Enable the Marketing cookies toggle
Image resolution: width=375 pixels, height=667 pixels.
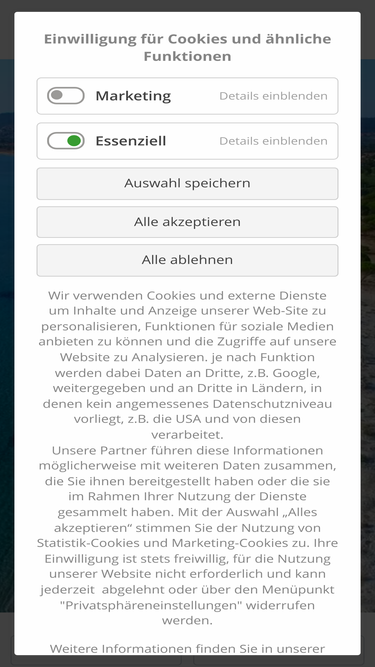point(65,96)
